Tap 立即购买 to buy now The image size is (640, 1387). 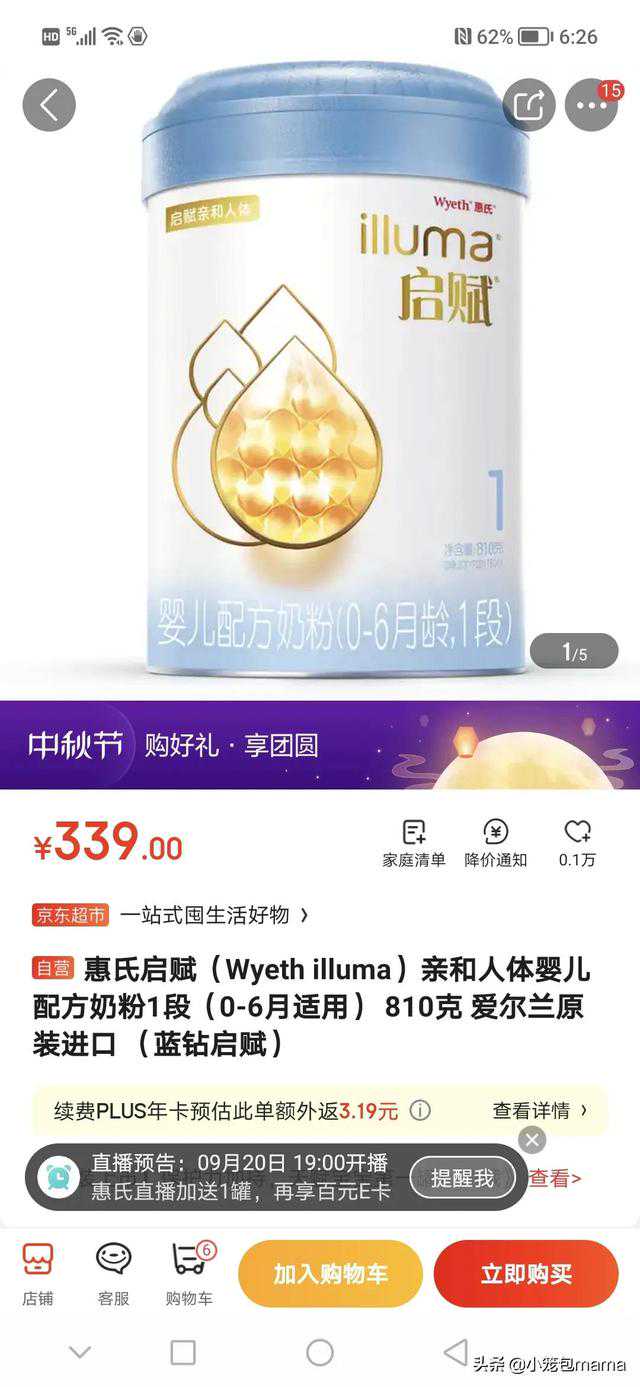(x=526, y=1273)
